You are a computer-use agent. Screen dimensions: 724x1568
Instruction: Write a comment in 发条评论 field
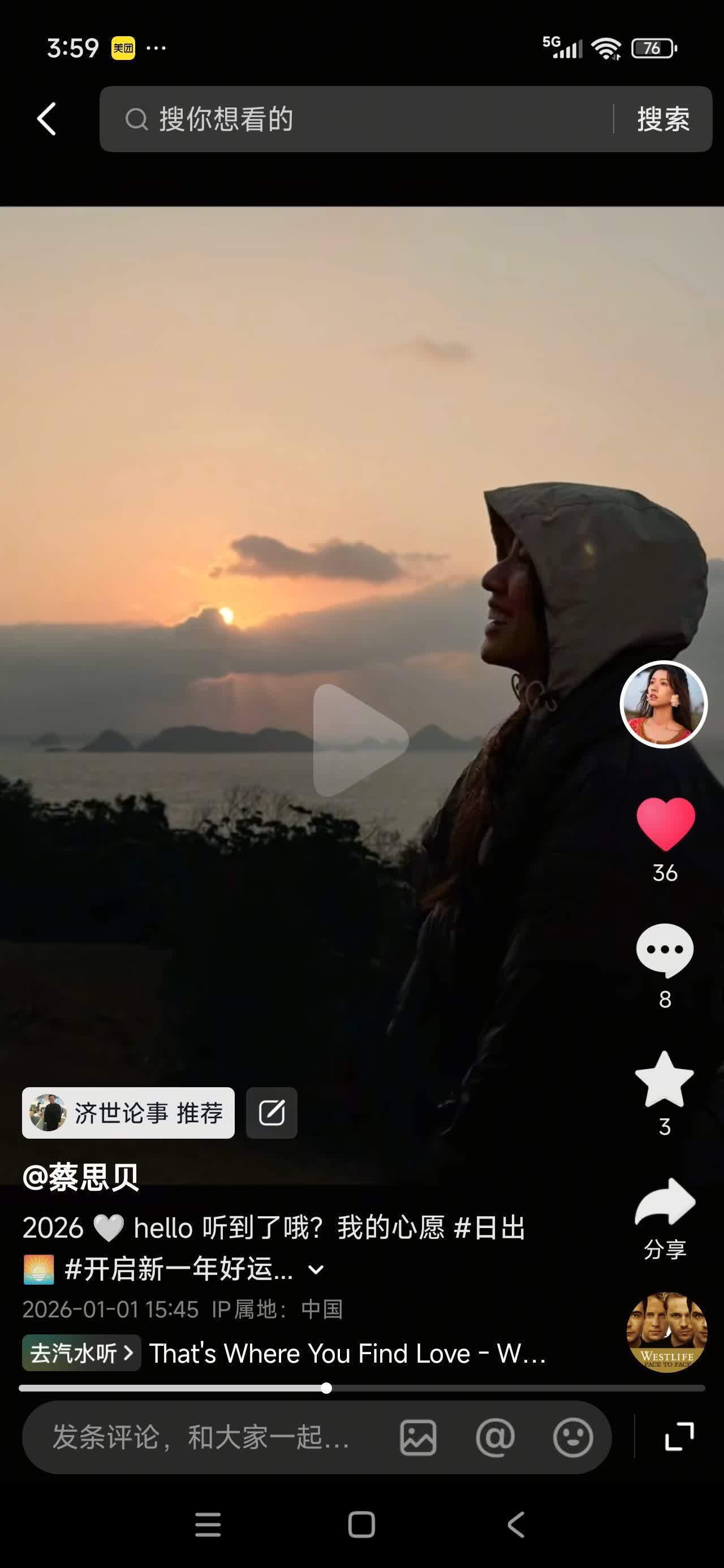tap(201, 1437)
